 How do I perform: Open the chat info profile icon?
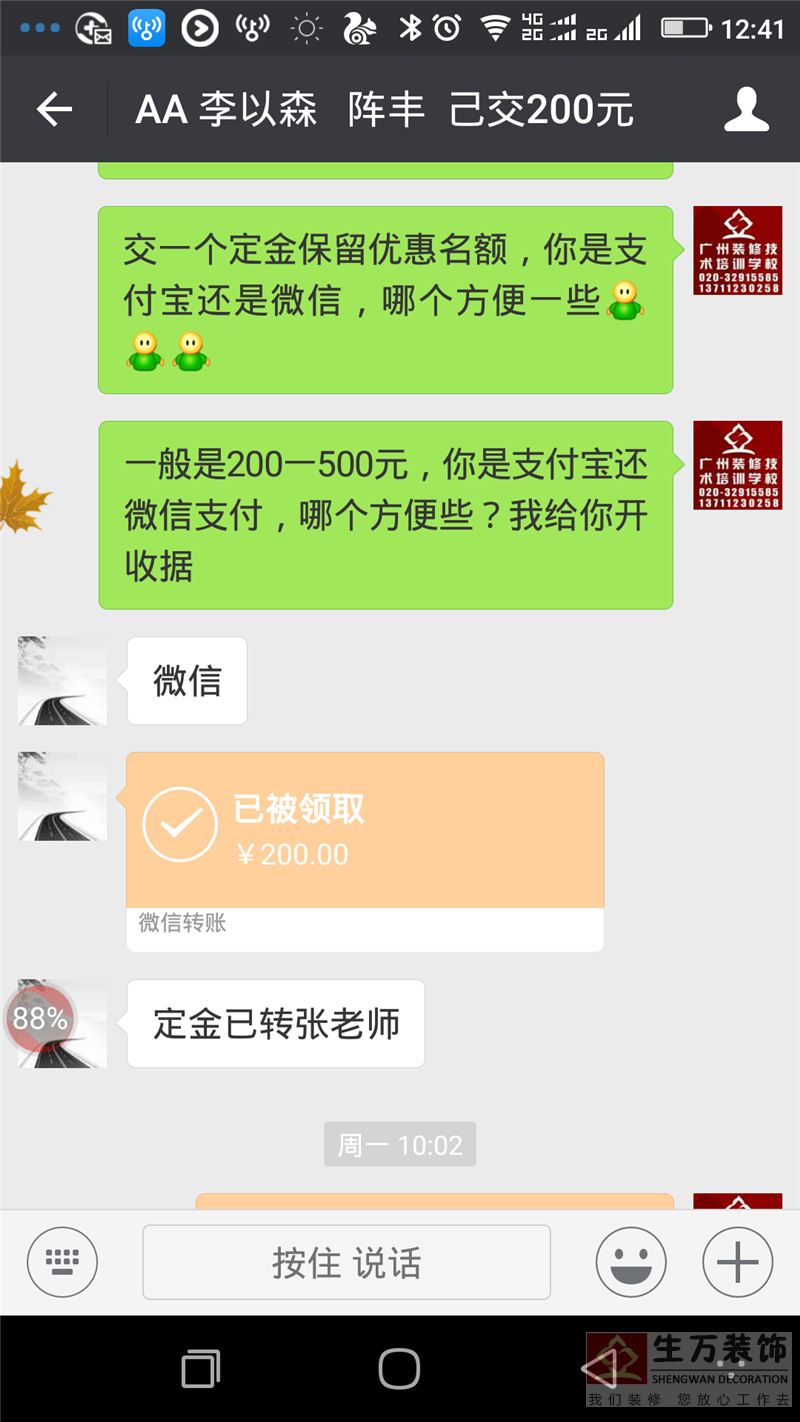click(x=746, y=109)
